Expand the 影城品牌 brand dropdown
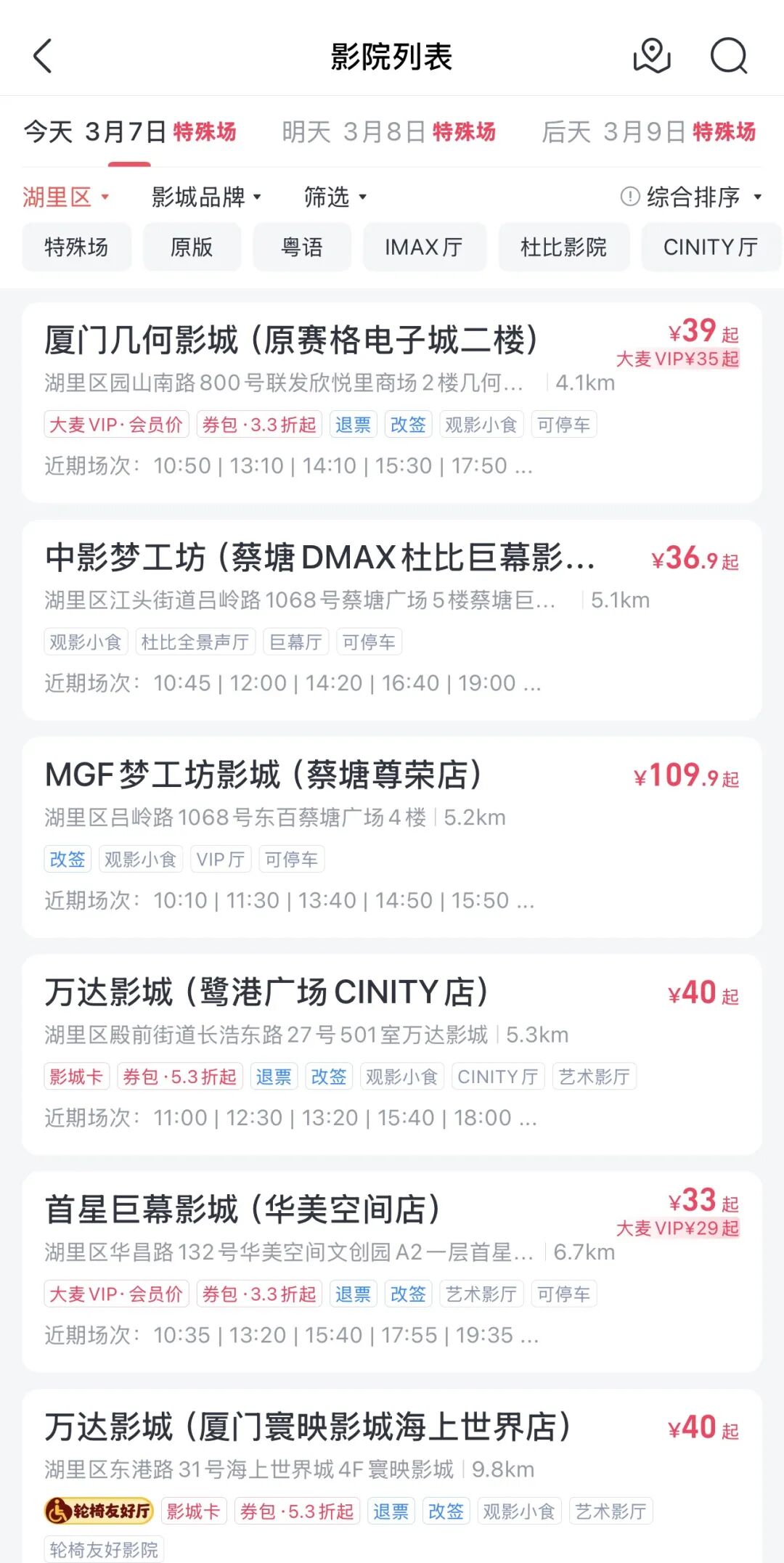 (205, 197)
